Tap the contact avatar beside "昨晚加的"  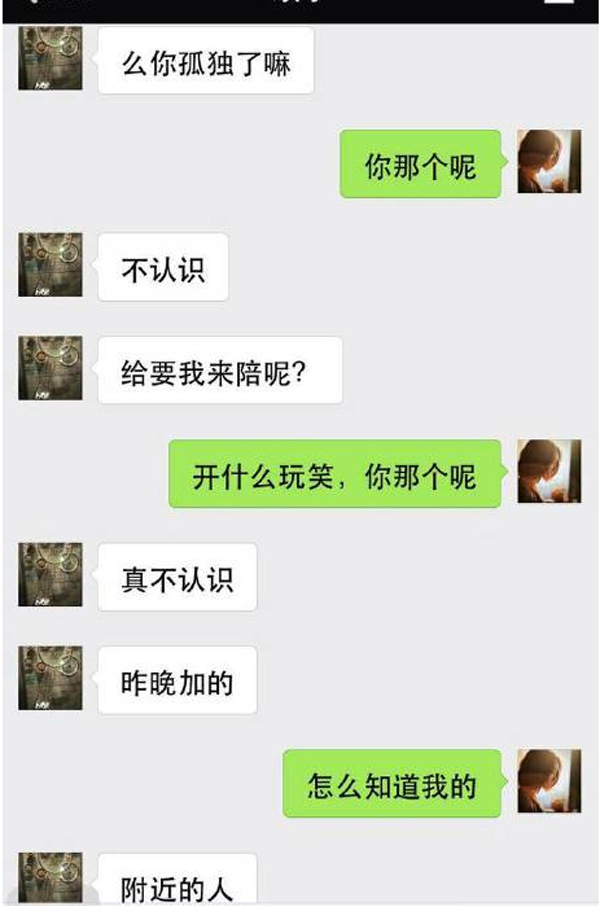click(50, 678)
